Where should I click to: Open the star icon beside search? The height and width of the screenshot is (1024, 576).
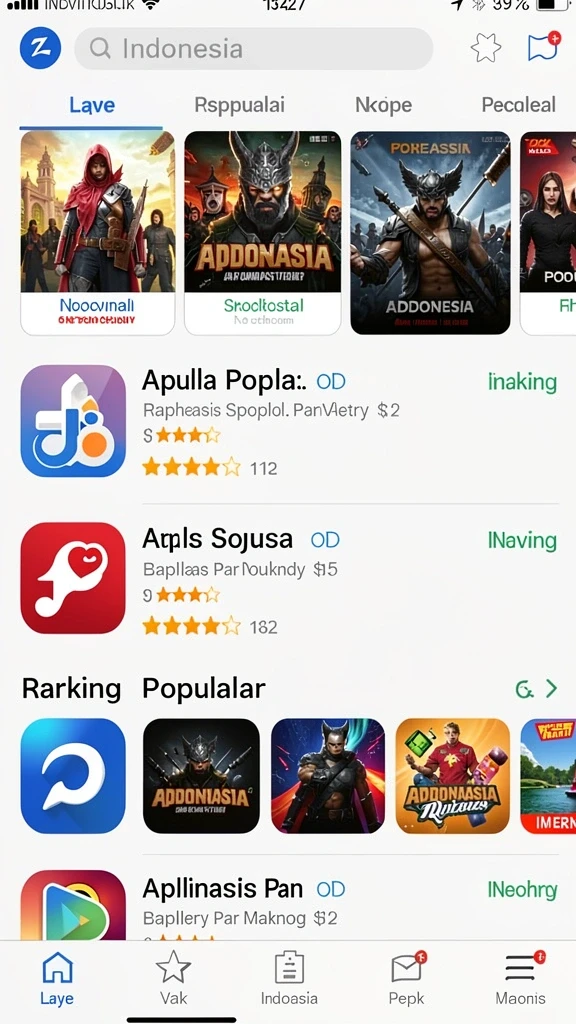[486, 48]
